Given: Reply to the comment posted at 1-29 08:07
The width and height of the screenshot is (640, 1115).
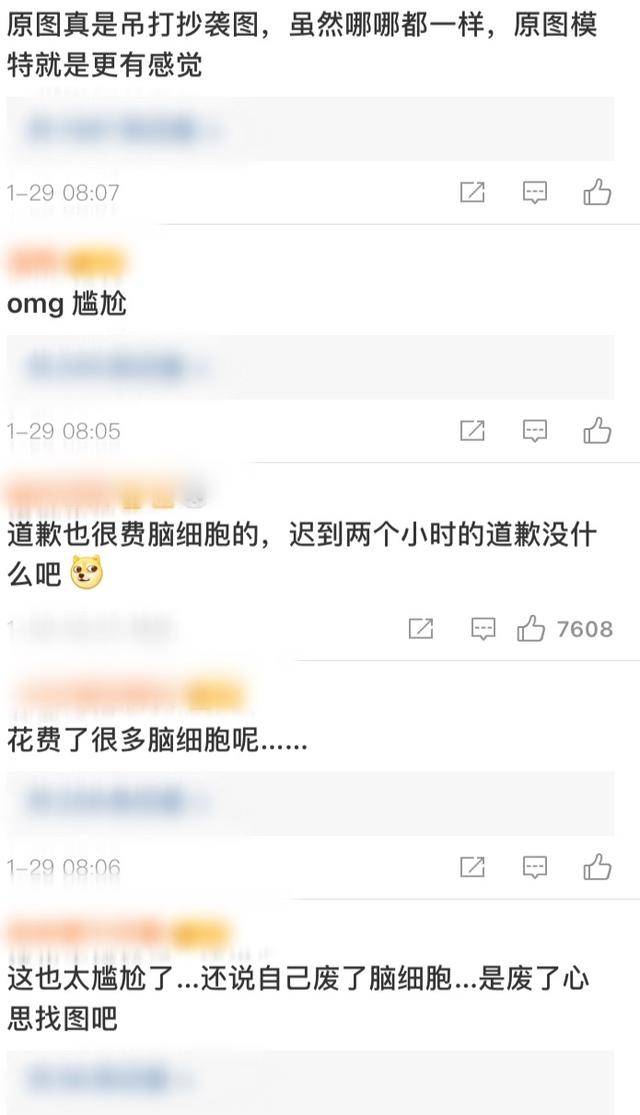Looking at the screenshot, I should [535, 193].
